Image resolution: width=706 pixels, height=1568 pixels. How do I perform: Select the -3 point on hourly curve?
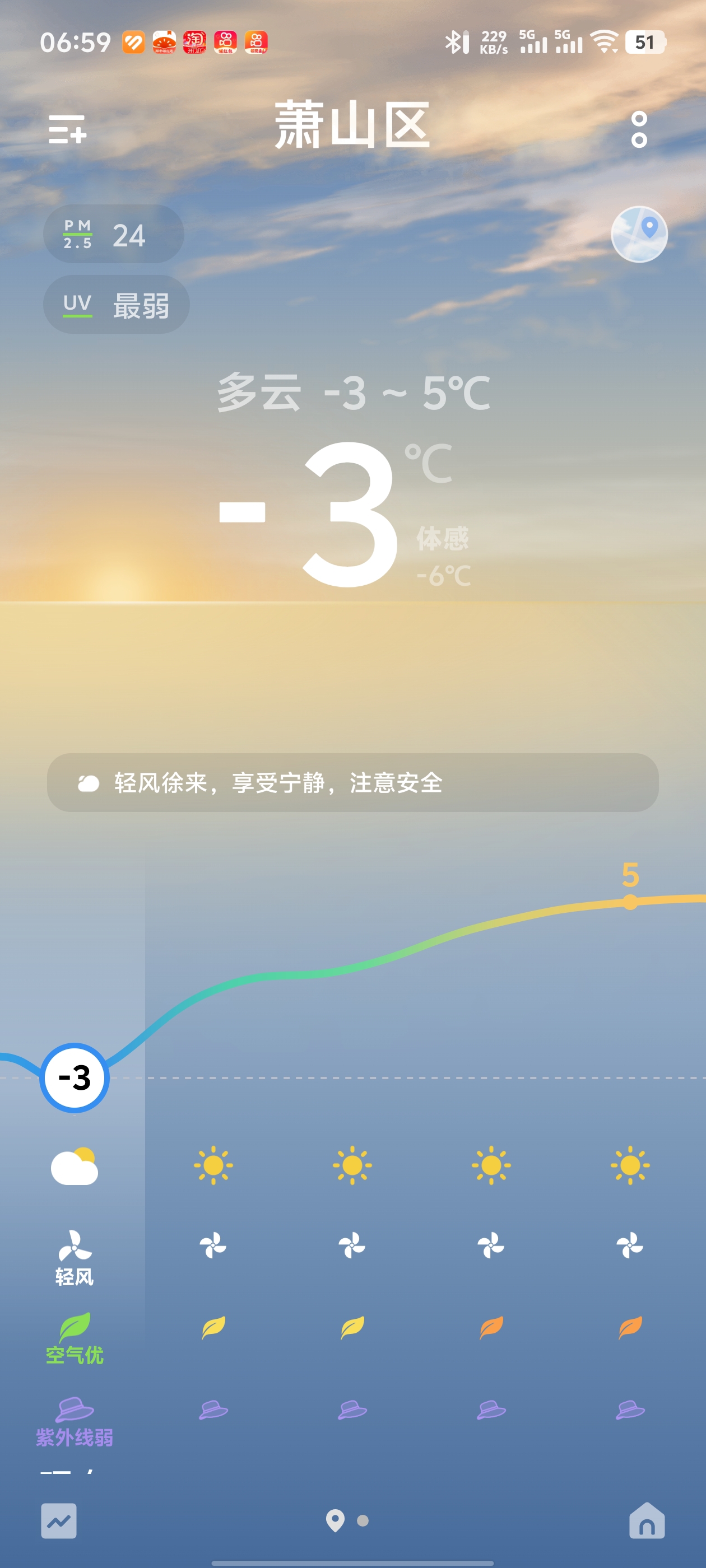point(75,1077)
